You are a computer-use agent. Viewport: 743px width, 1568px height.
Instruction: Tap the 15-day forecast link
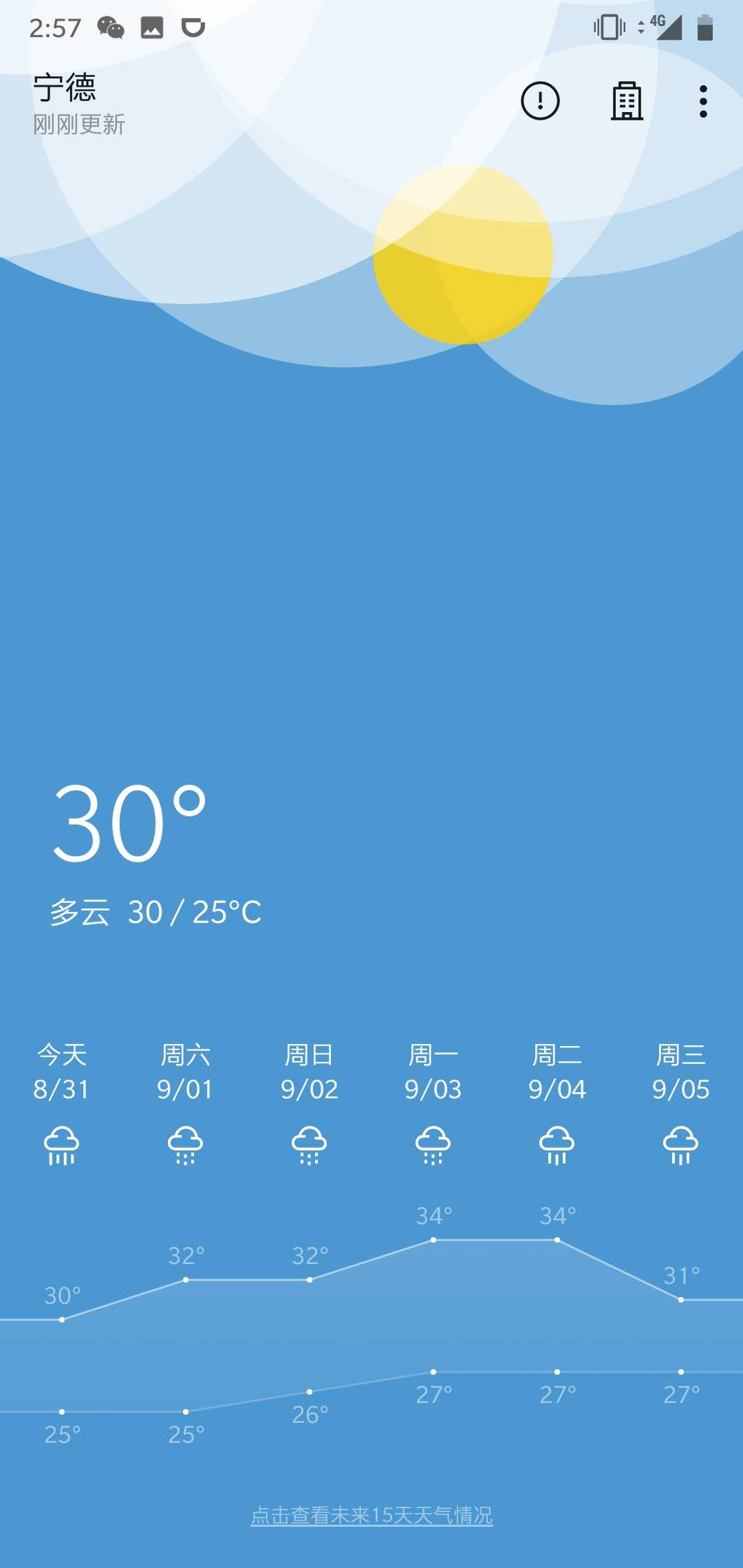pyautogui.click(x=371, y=1515)
